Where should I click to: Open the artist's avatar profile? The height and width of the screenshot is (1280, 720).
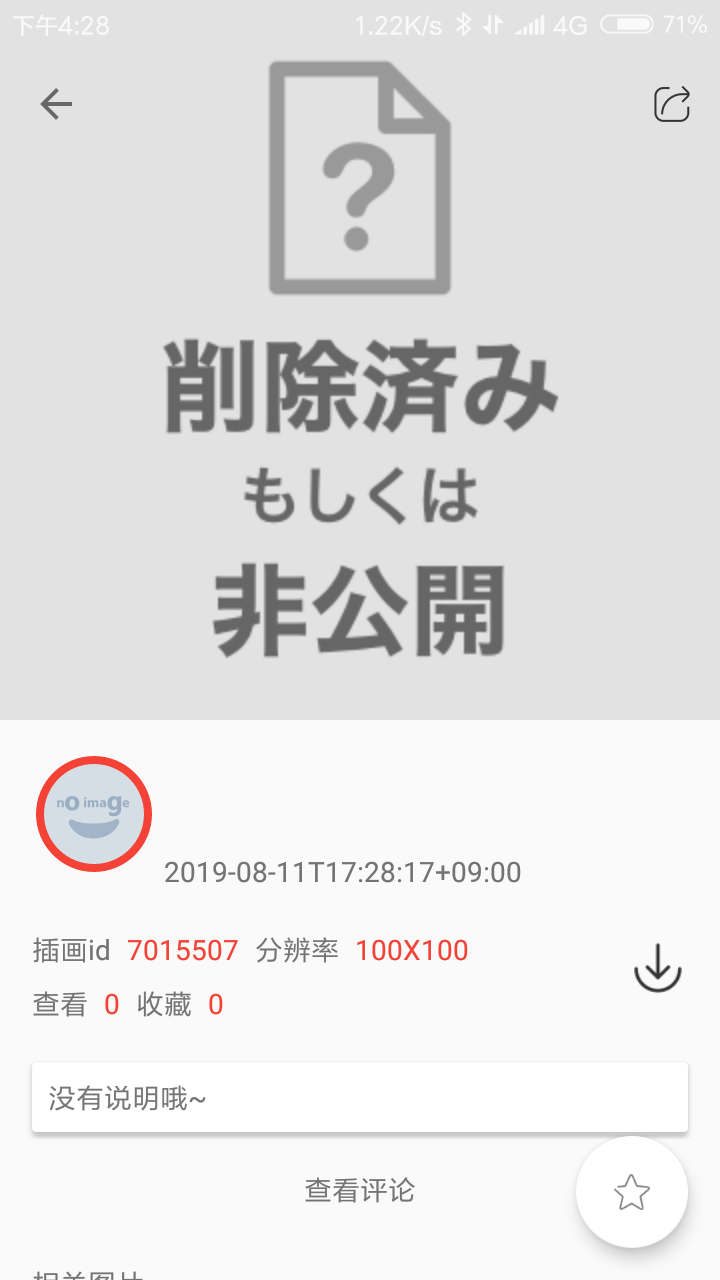[x=94, y=813]
